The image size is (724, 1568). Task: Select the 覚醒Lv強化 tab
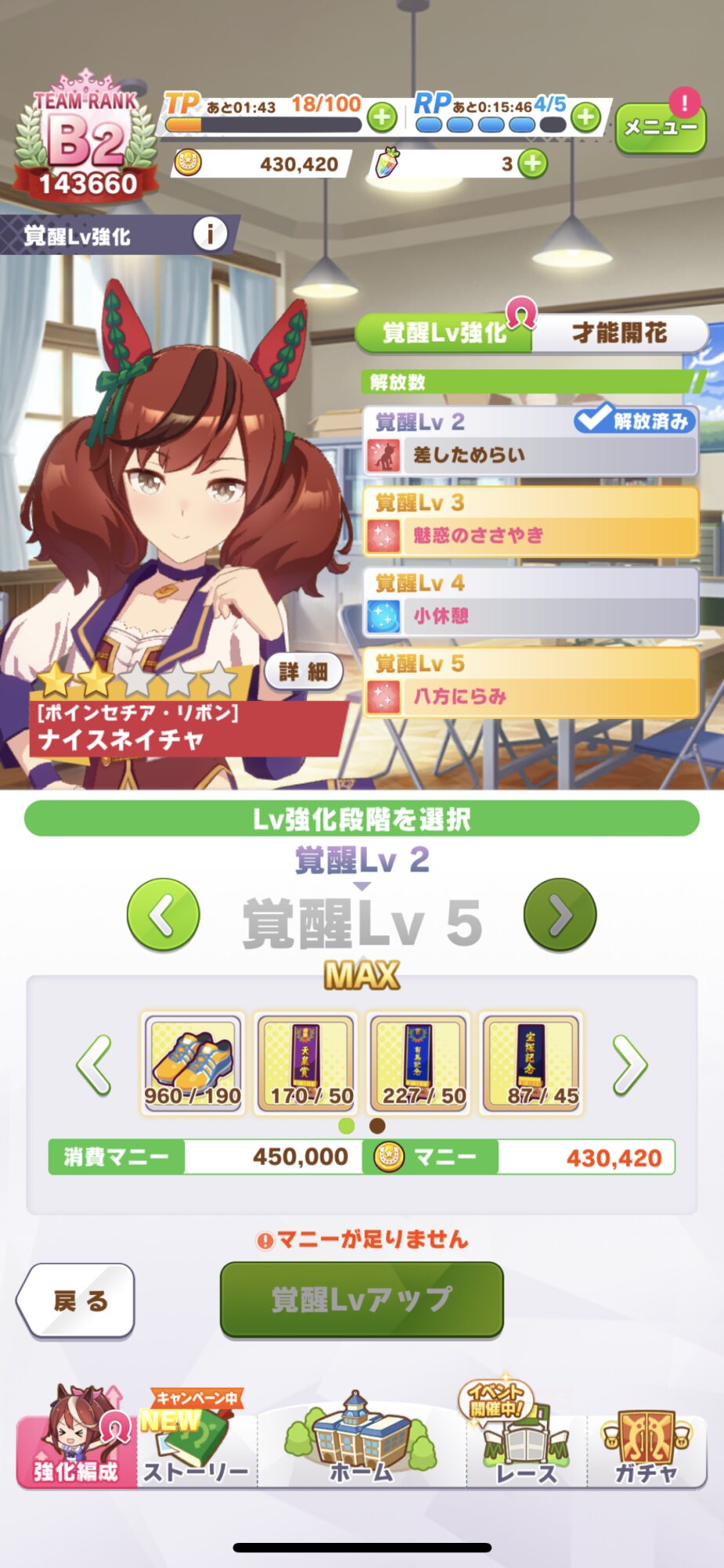click(x=444, y=333)
